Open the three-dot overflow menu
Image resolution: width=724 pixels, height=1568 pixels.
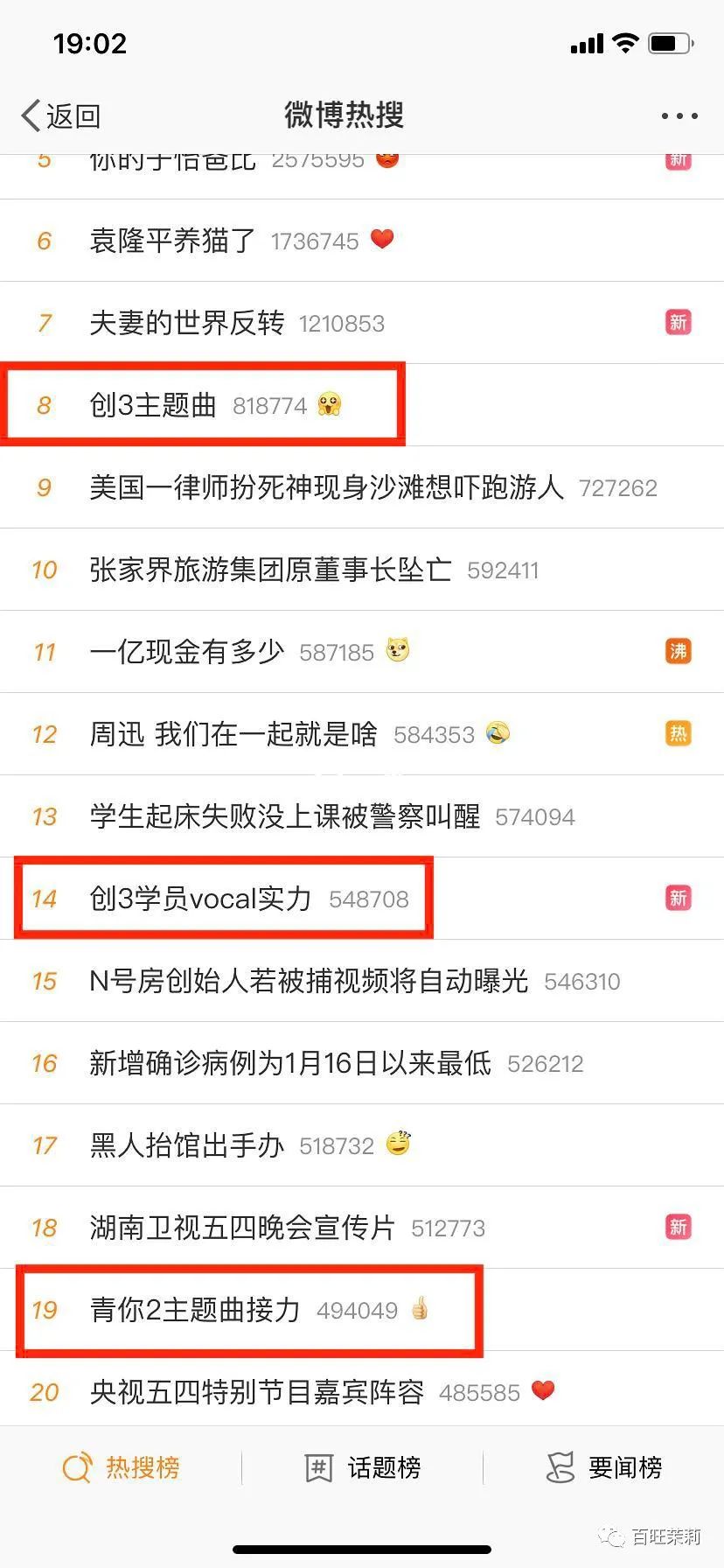point(679,115)
